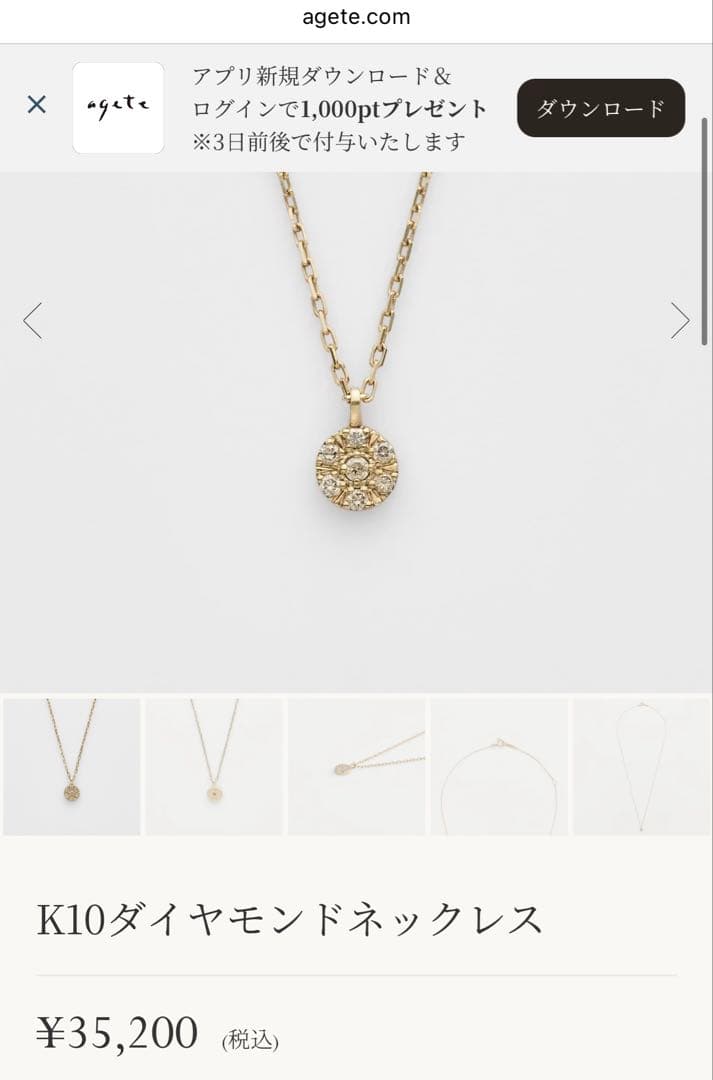View the second thumbnail with small pendant
This screenshot has width=713, height=1080.
(x=214, y=767)
